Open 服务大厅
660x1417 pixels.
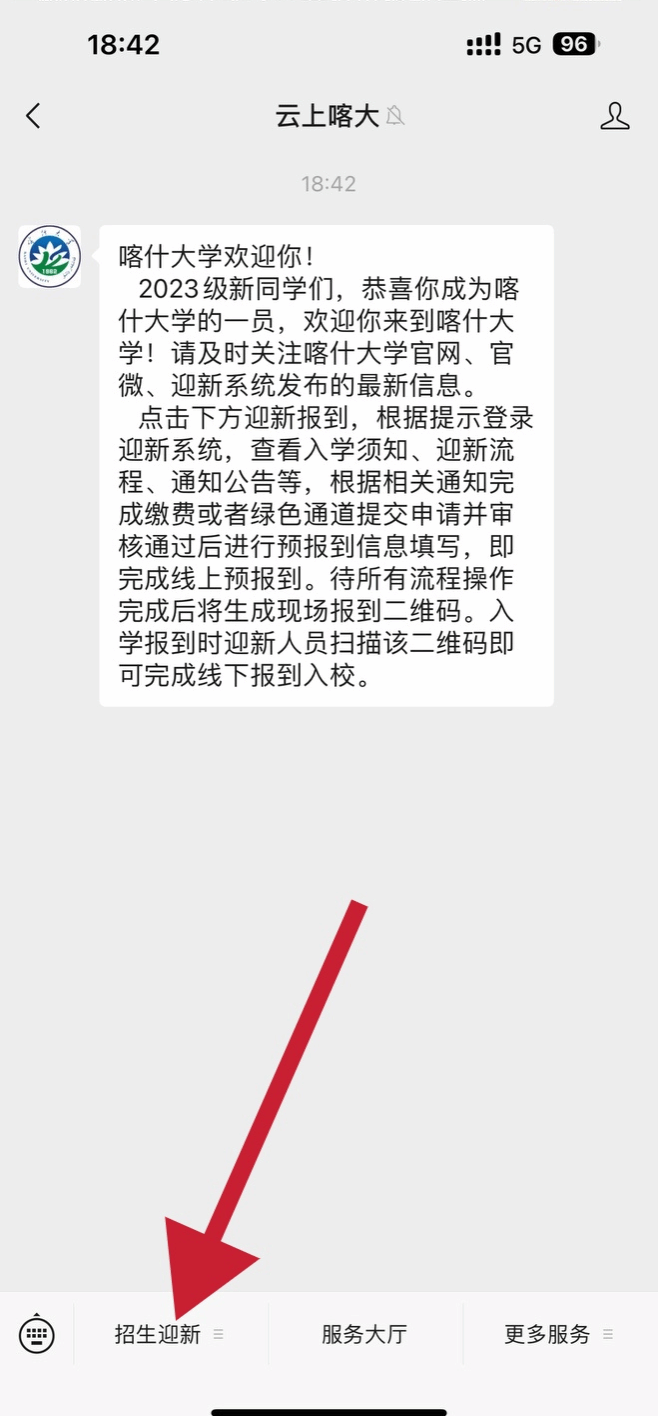(364, 1334)
